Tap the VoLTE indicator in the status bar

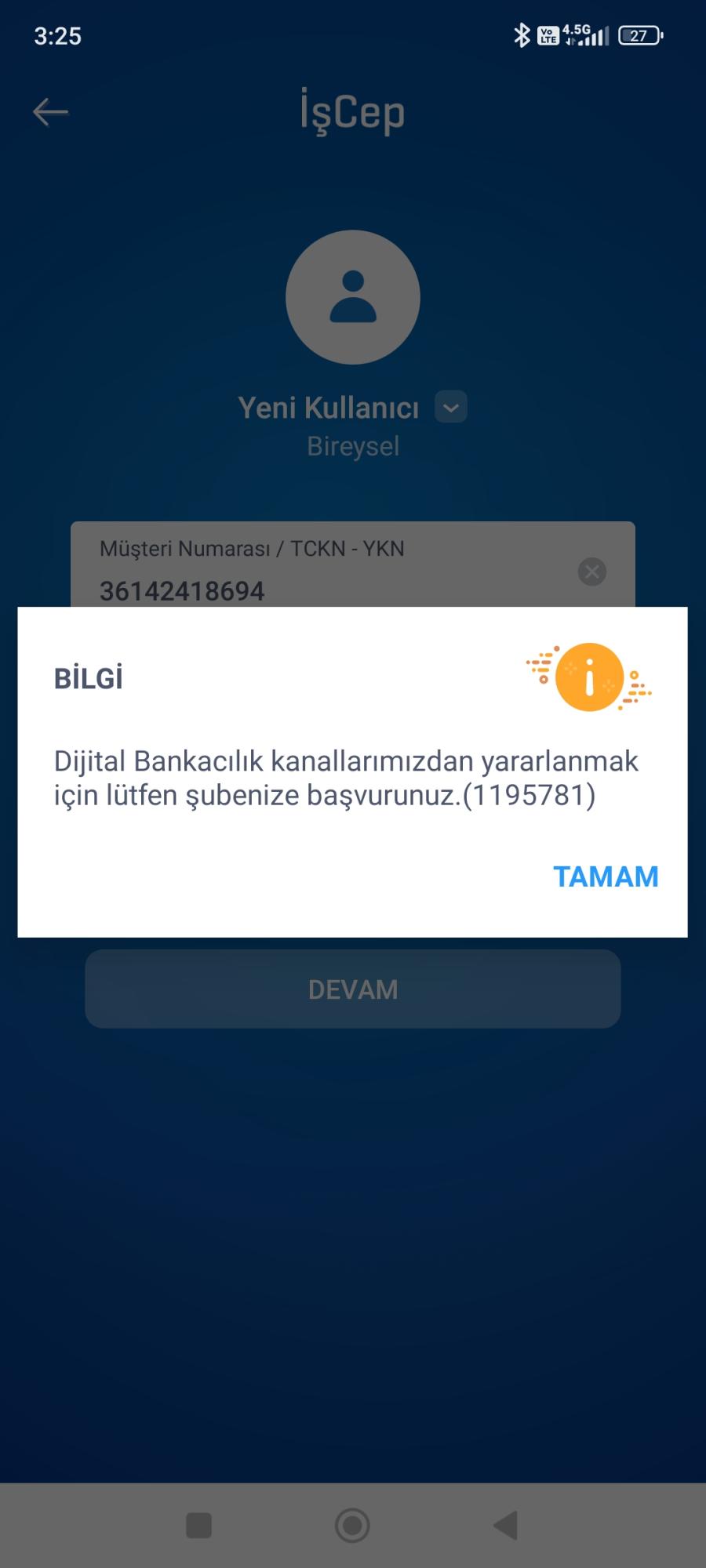pyautogui.click(x=548, y=34)
